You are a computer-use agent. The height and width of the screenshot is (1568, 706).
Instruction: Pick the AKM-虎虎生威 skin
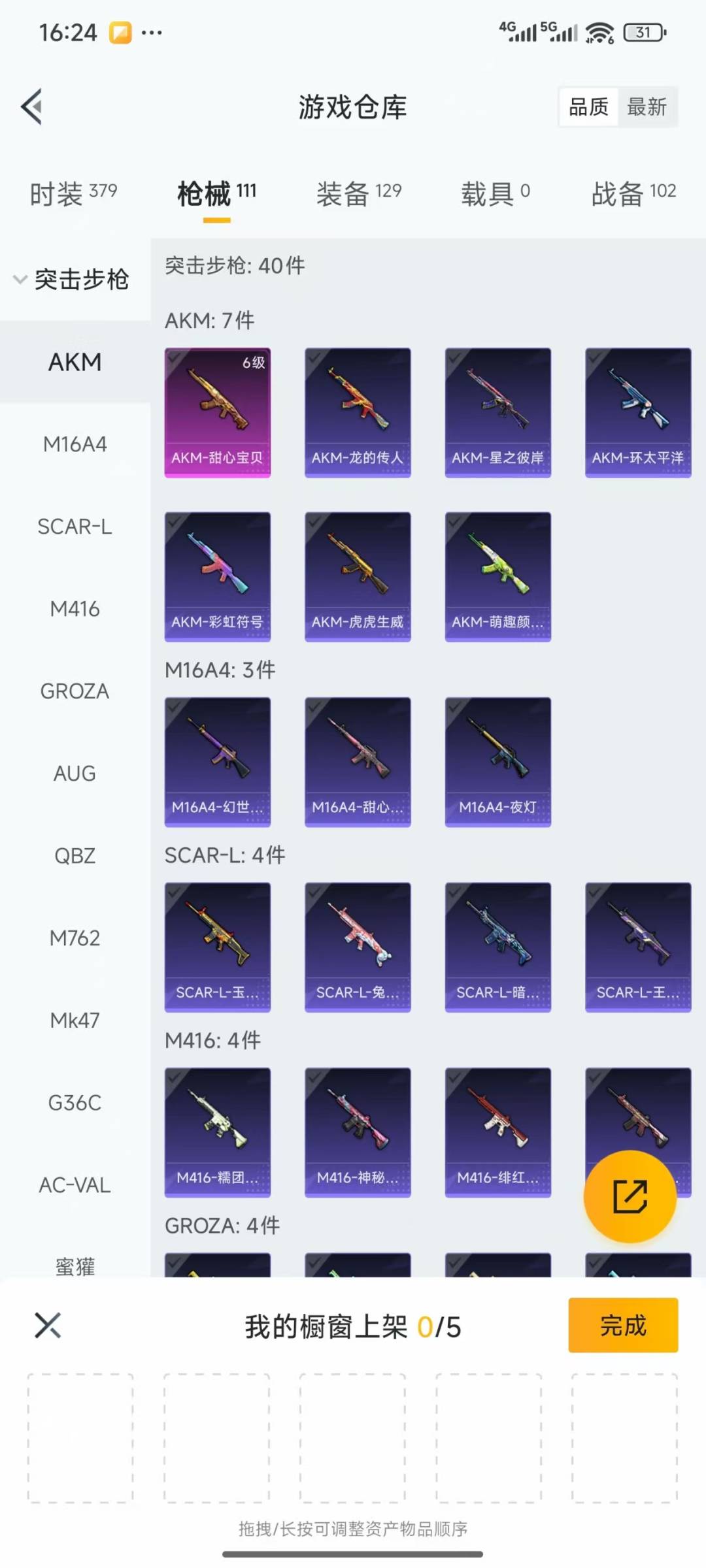pyautogui.click(x=358, y=576)
